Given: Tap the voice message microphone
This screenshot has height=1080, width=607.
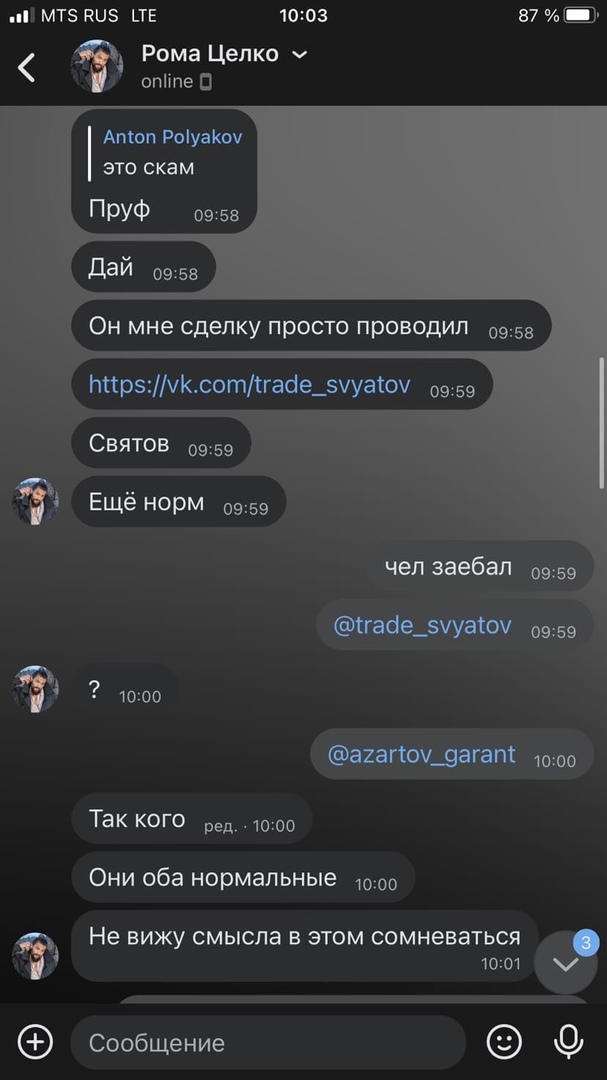Looking at the screenshot, I should [569, 1042].
